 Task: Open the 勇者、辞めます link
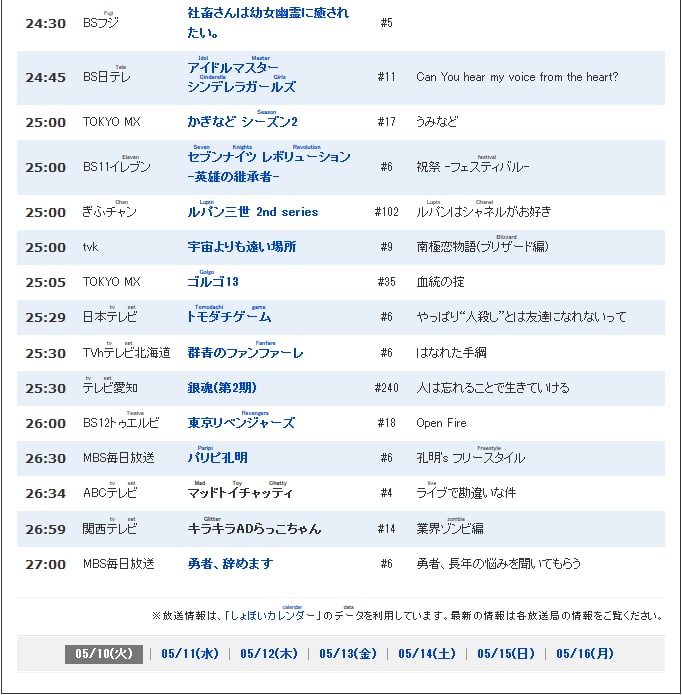pos(230,564)
